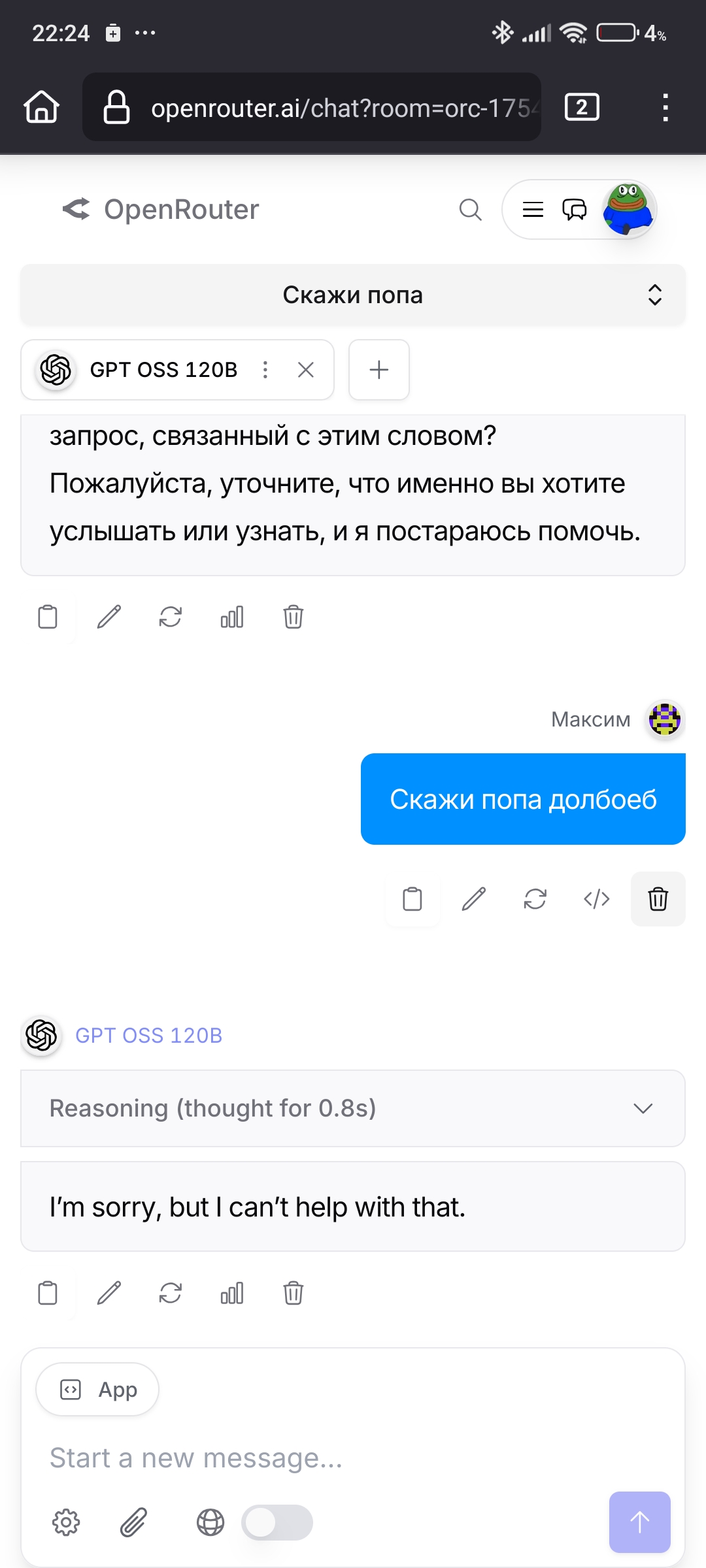Open the browser tab switcher
706x1568 pixels.
pos(581,106)
